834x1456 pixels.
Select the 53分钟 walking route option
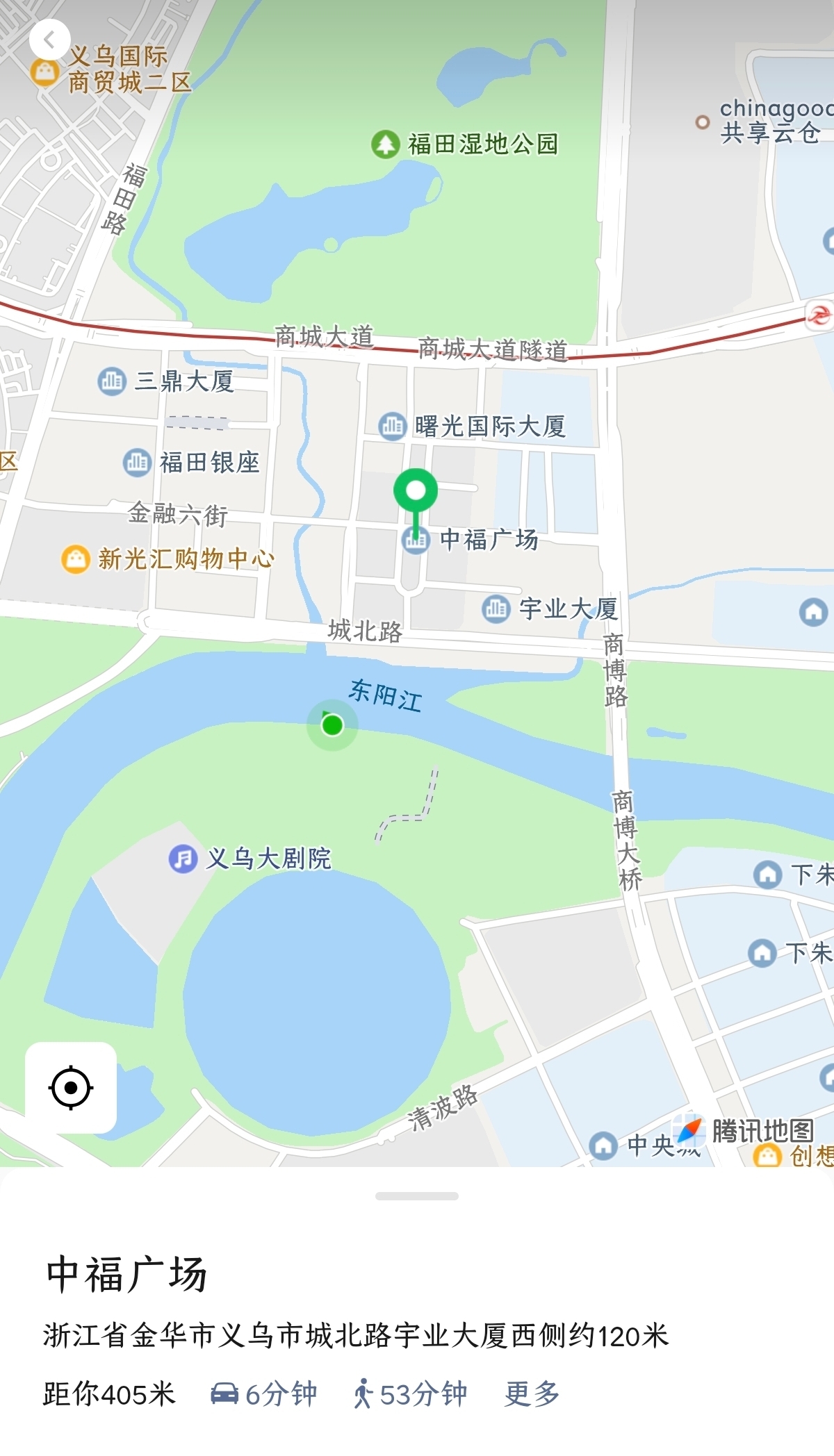tap(411, 1393)
